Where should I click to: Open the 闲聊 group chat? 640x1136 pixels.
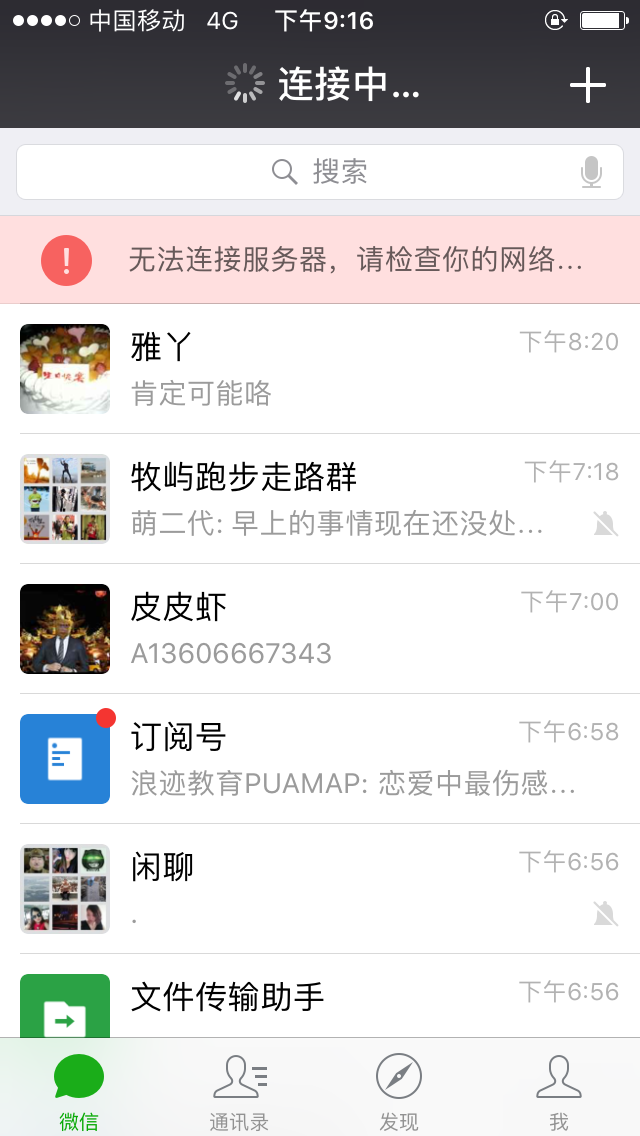(x=320, y=889)
